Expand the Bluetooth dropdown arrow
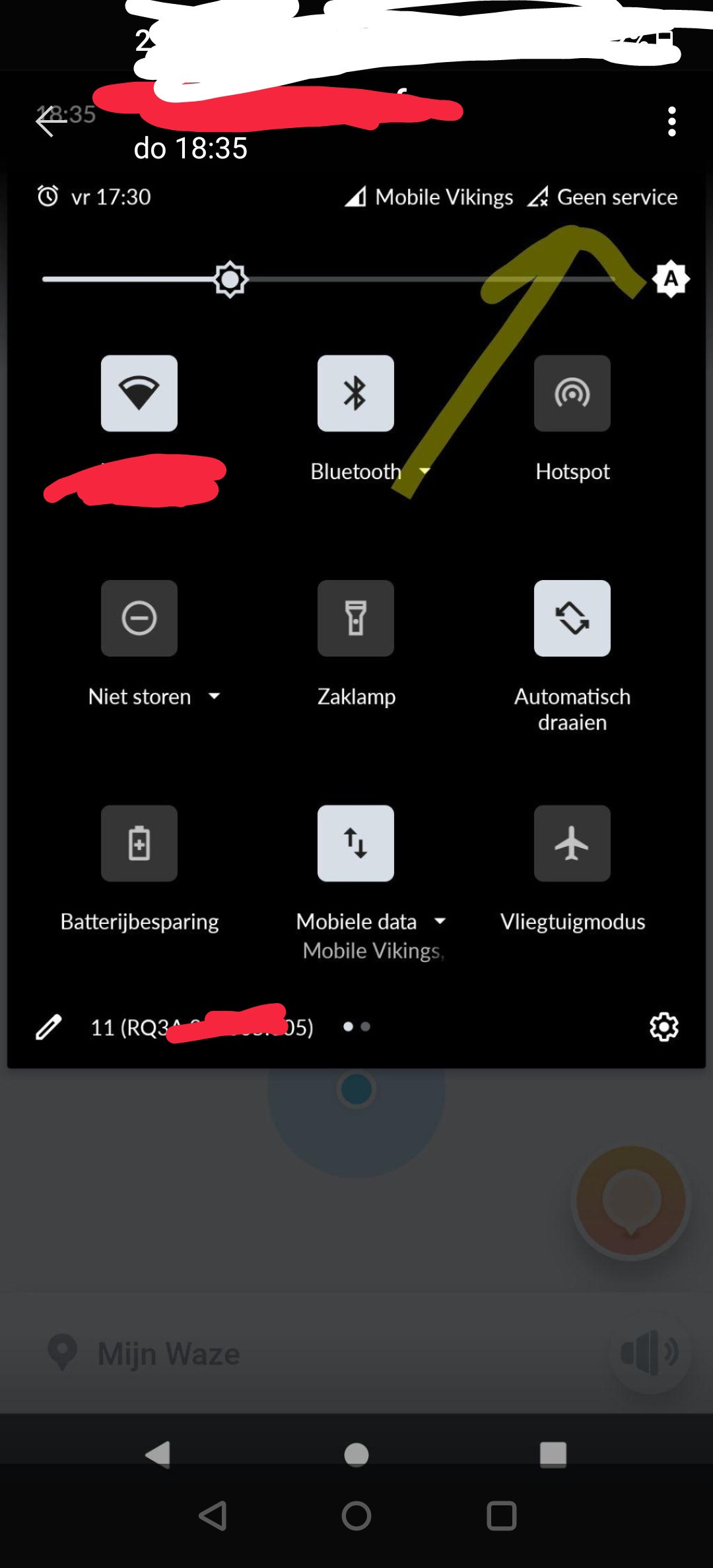Image resolution: width=713 pixels, height=1568 pixels. pyautogui.click(x=425, y=471)
